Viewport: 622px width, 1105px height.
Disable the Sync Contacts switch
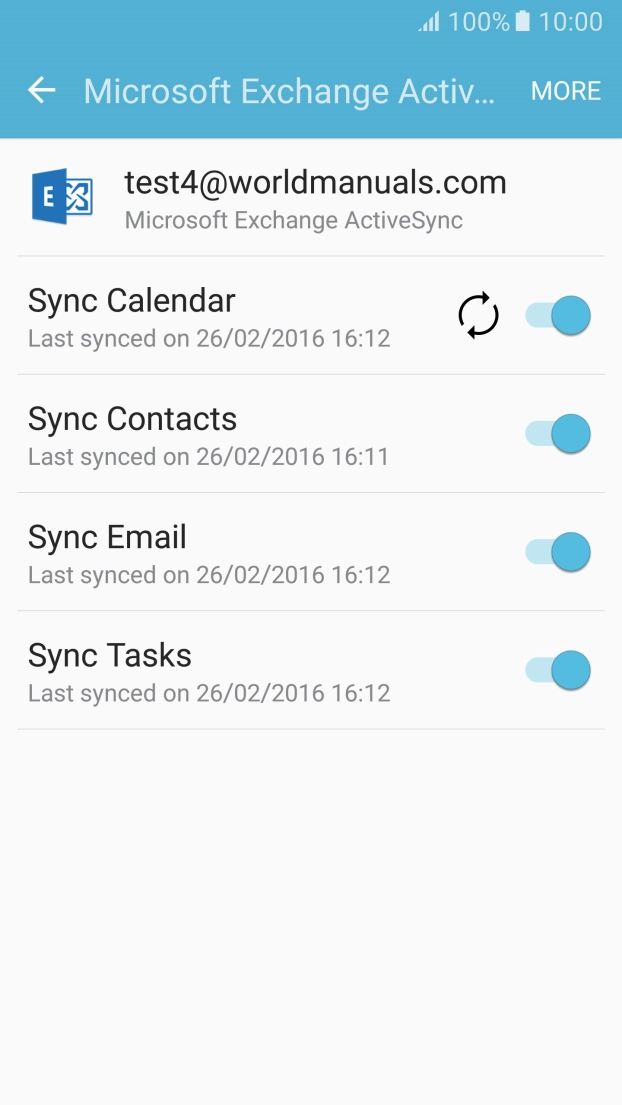click(x=558, y=434)
